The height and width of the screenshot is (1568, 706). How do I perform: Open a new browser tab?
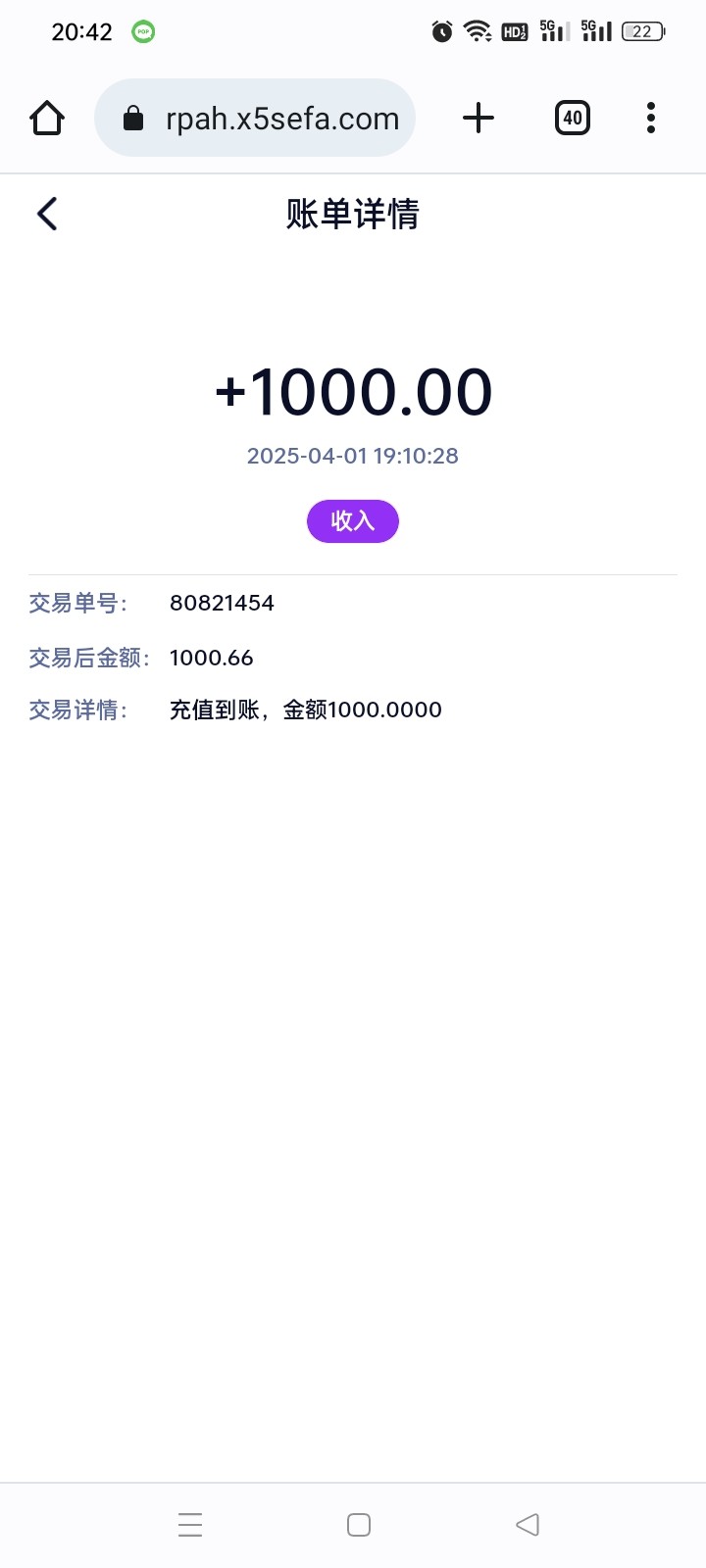(479, 119)
